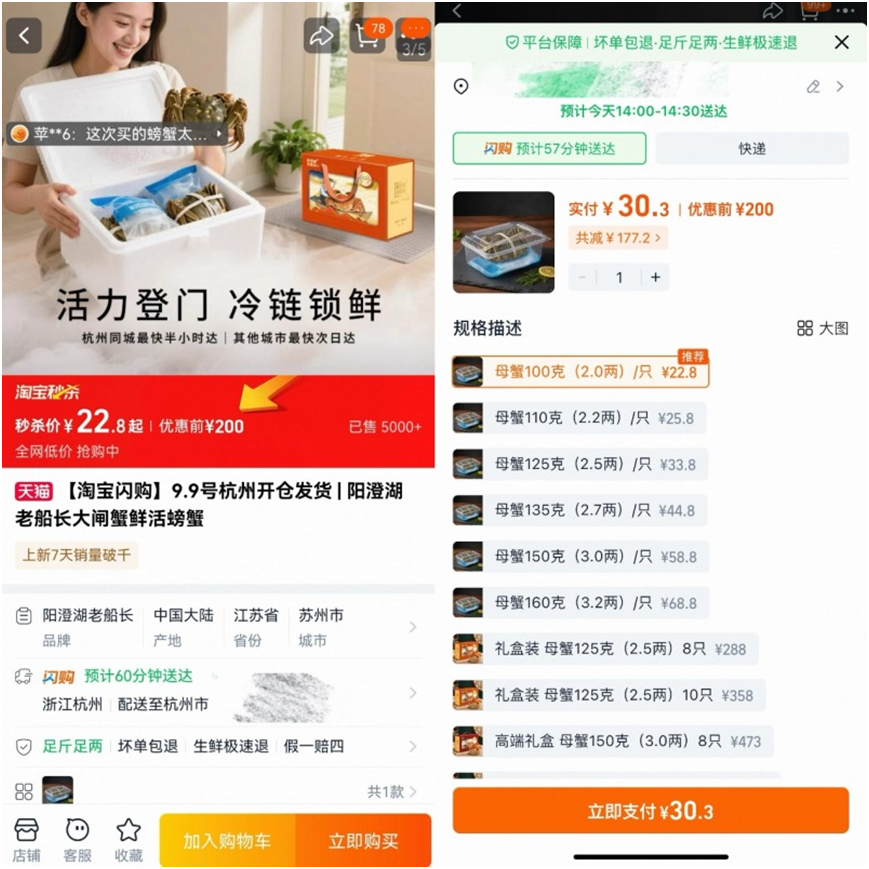This screenshot has width=869, height=869.
Task: Close the order panel with the X
Action: (x=842, y=42)
